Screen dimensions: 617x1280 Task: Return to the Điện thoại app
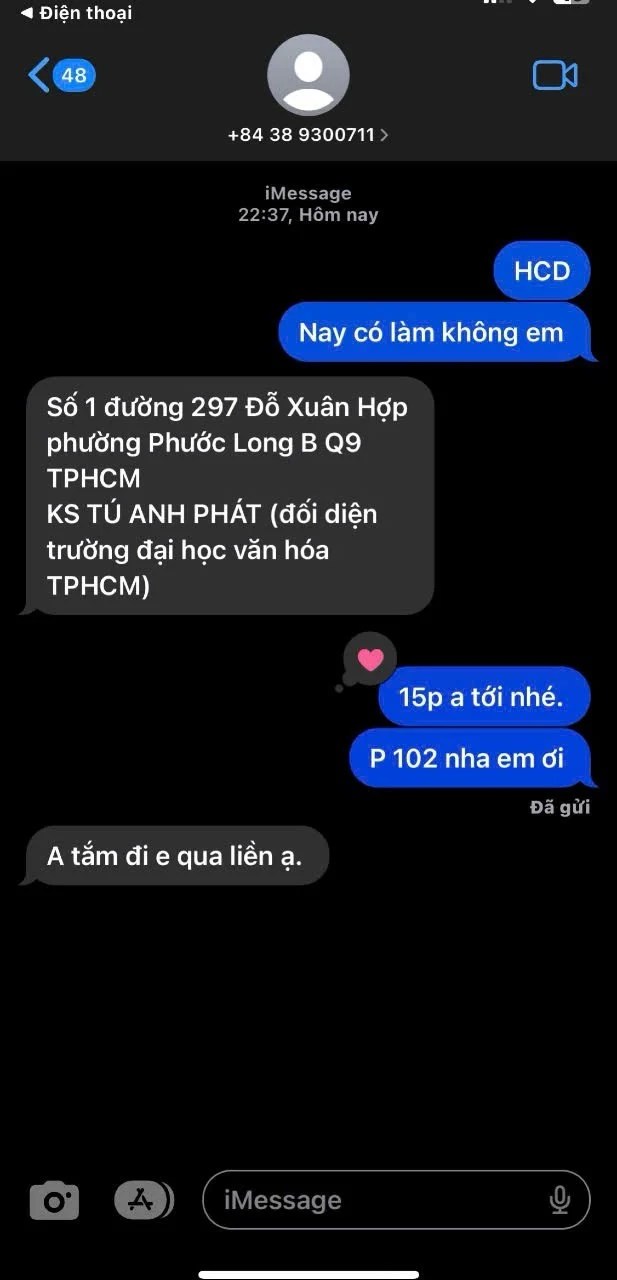(x=76, y=13)
